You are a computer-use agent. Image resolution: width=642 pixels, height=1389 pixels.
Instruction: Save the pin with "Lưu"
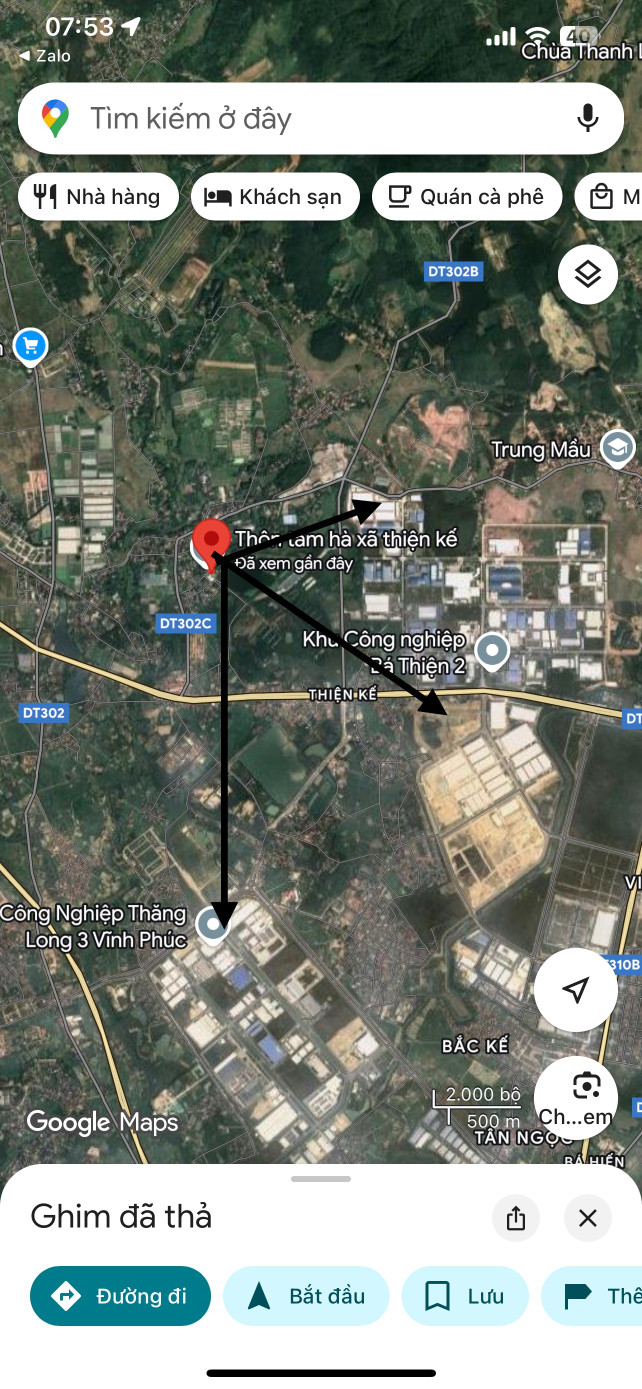(x=464, y=1297)
